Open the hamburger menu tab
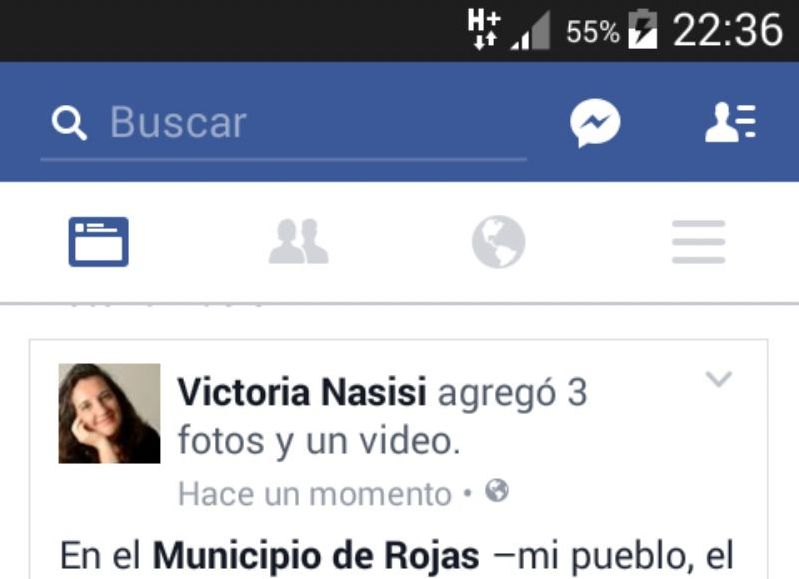The image size is (799, 579). [x=698, y=242]
